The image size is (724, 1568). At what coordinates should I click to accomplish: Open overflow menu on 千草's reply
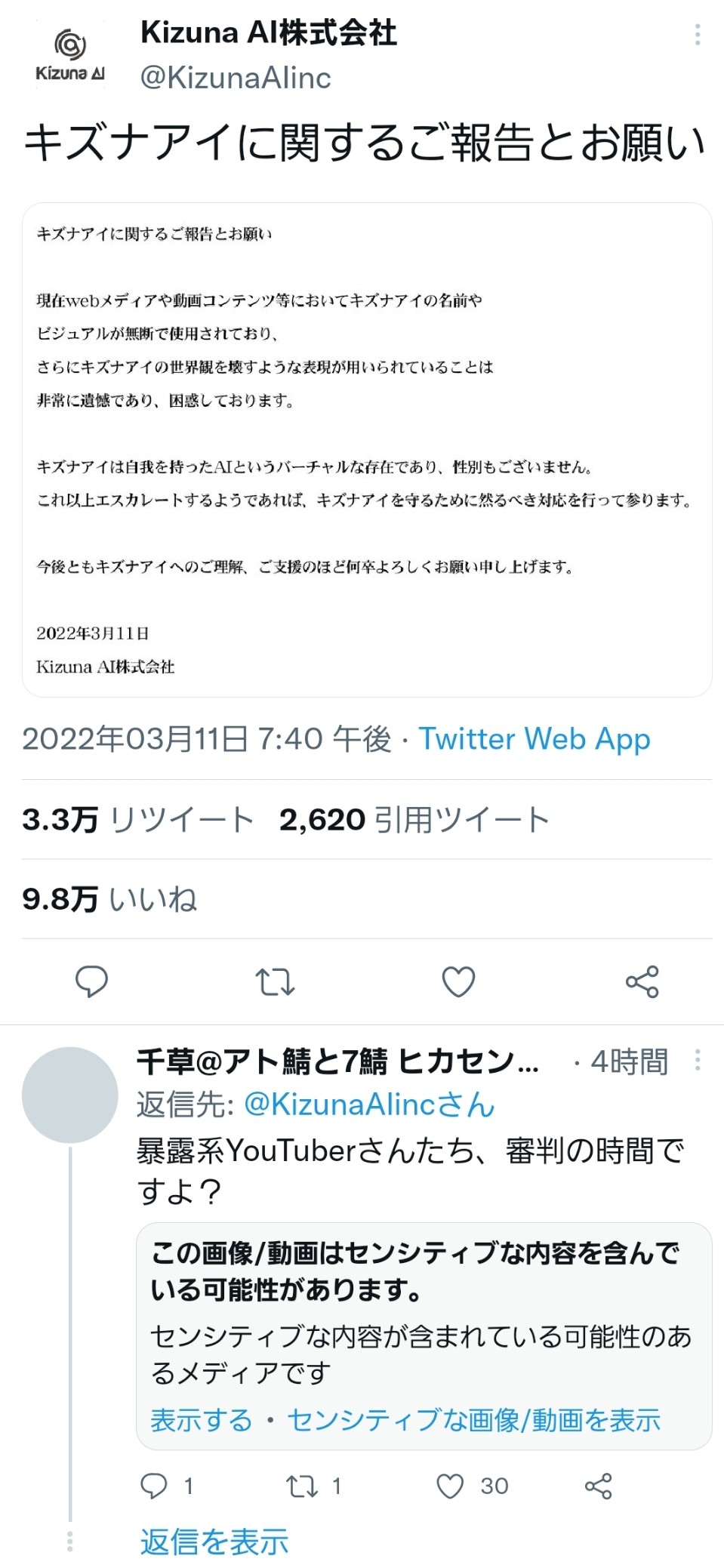pyautogui.click(x=697, y=1060)
